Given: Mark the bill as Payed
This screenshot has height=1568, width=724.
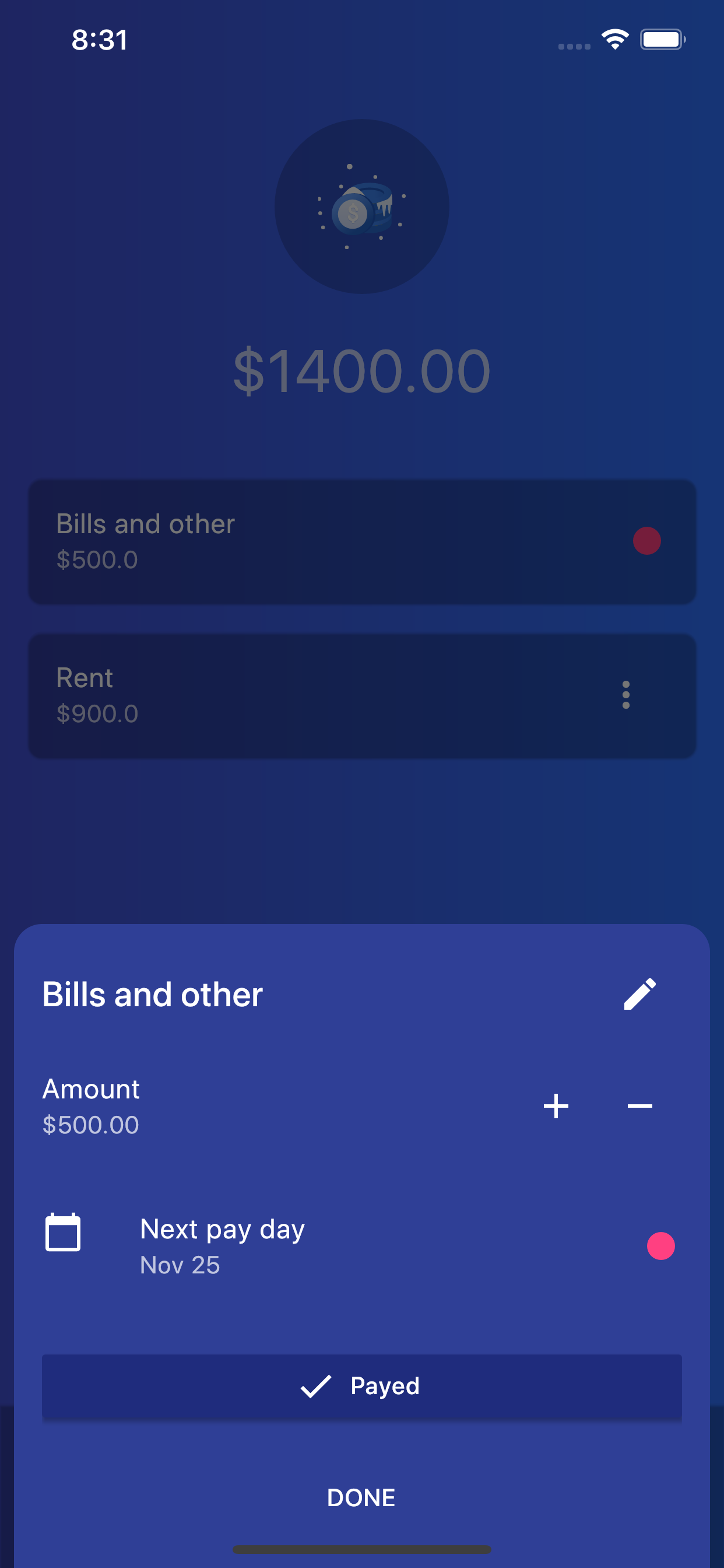Looking at the screenshot, I should pos(361,1387).
